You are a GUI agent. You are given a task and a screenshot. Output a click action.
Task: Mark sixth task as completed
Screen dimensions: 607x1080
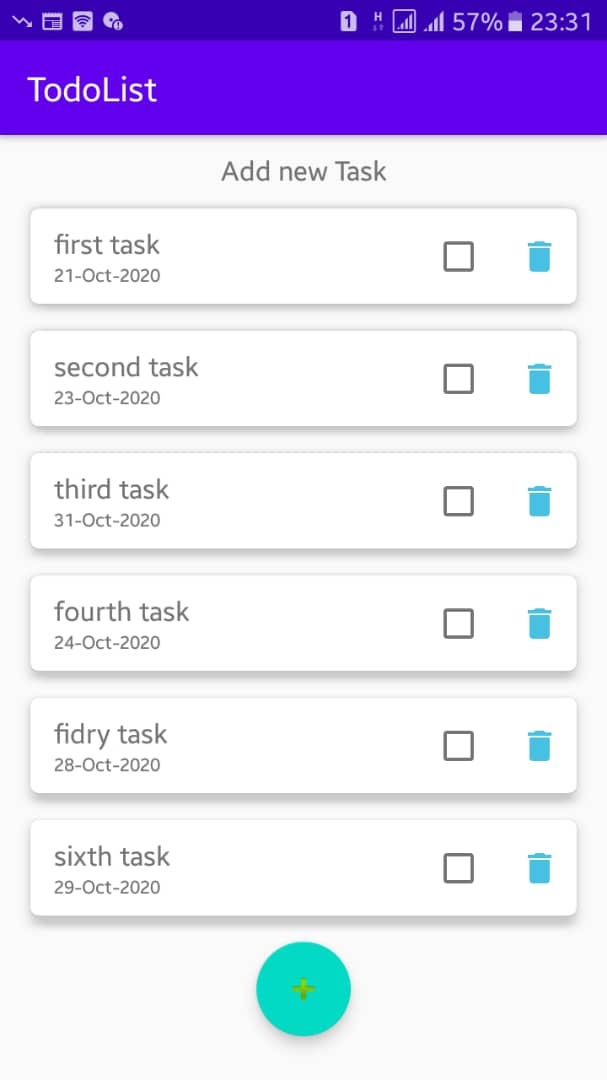pos(458,868)
